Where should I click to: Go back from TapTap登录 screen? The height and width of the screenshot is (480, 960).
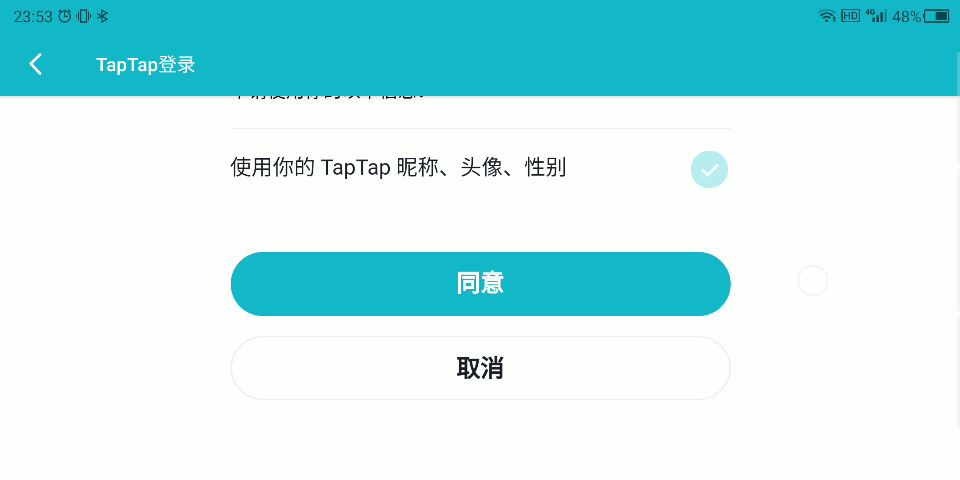point(36,65)
